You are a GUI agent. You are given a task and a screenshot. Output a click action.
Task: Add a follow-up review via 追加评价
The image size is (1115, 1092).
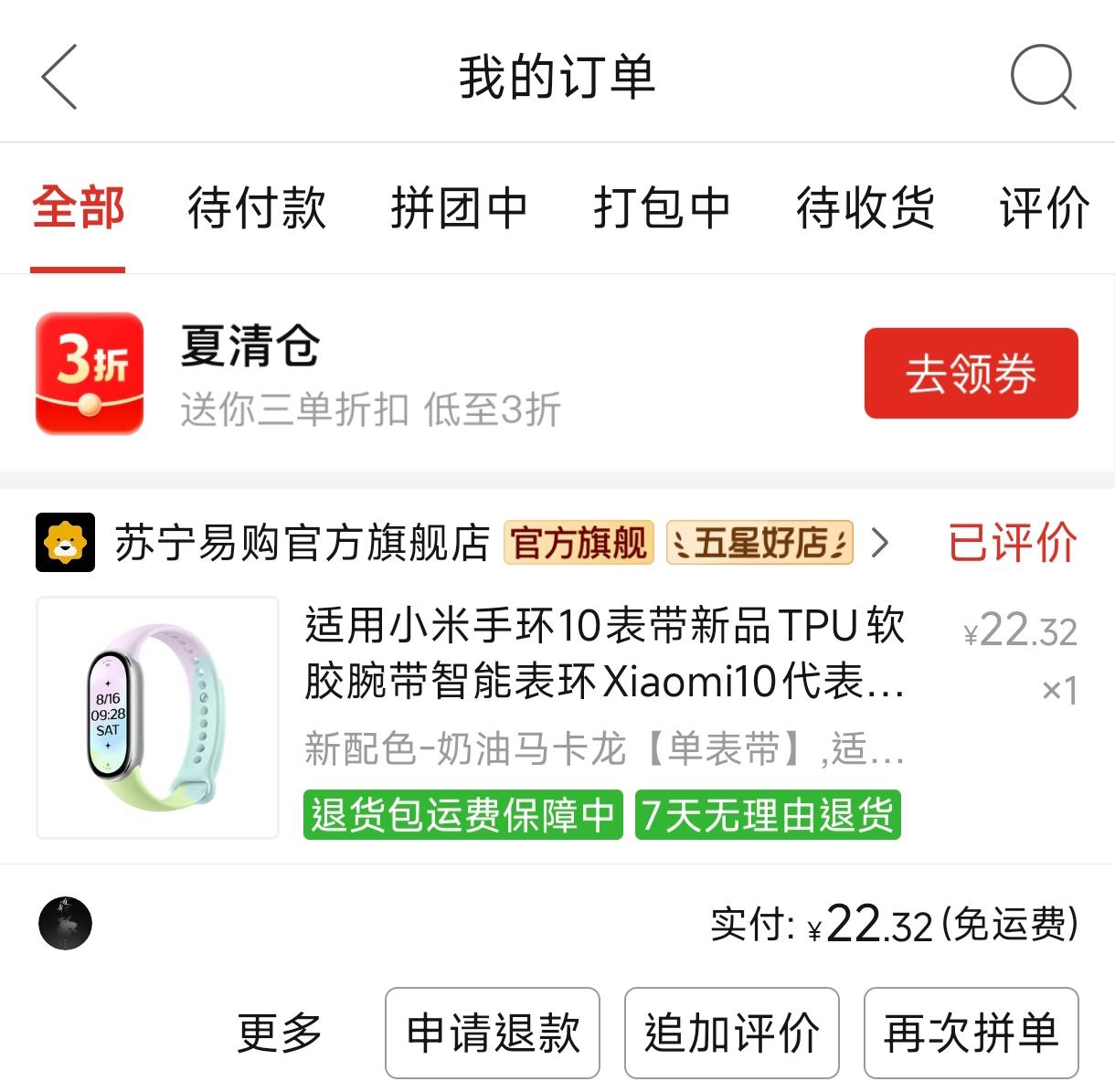click(731, 1033)
